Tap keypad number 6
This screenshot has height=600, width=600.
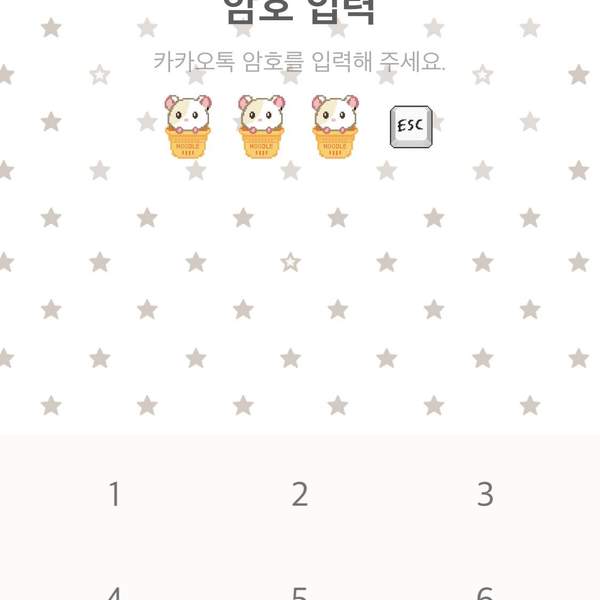pyautogui.click(x=485, y=592)
